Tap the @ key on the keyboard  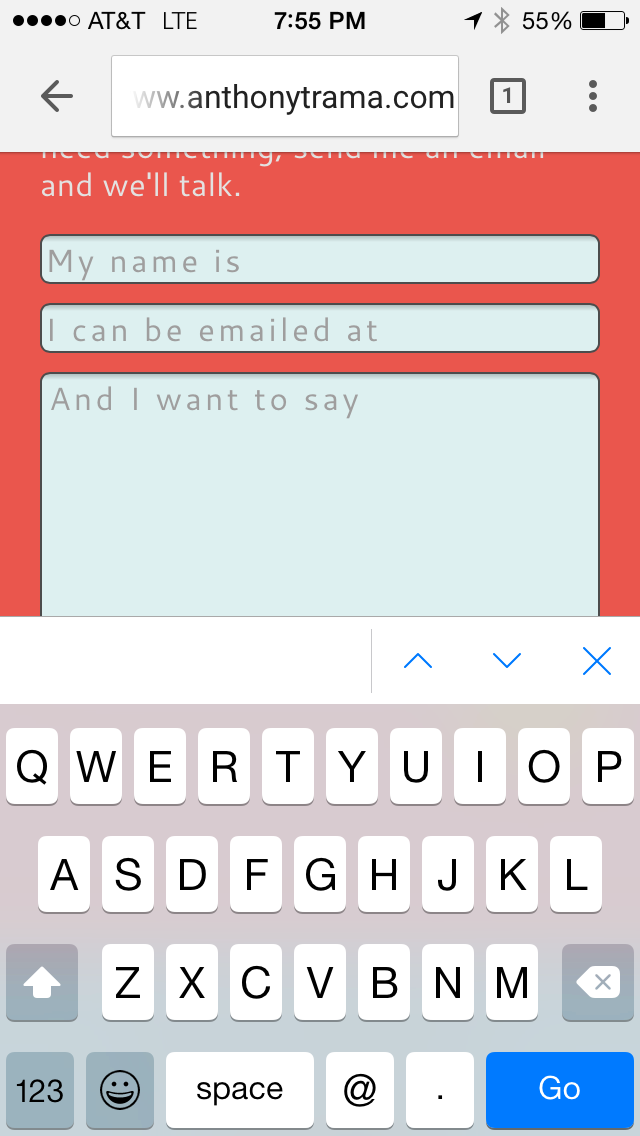click(360, 1090)
